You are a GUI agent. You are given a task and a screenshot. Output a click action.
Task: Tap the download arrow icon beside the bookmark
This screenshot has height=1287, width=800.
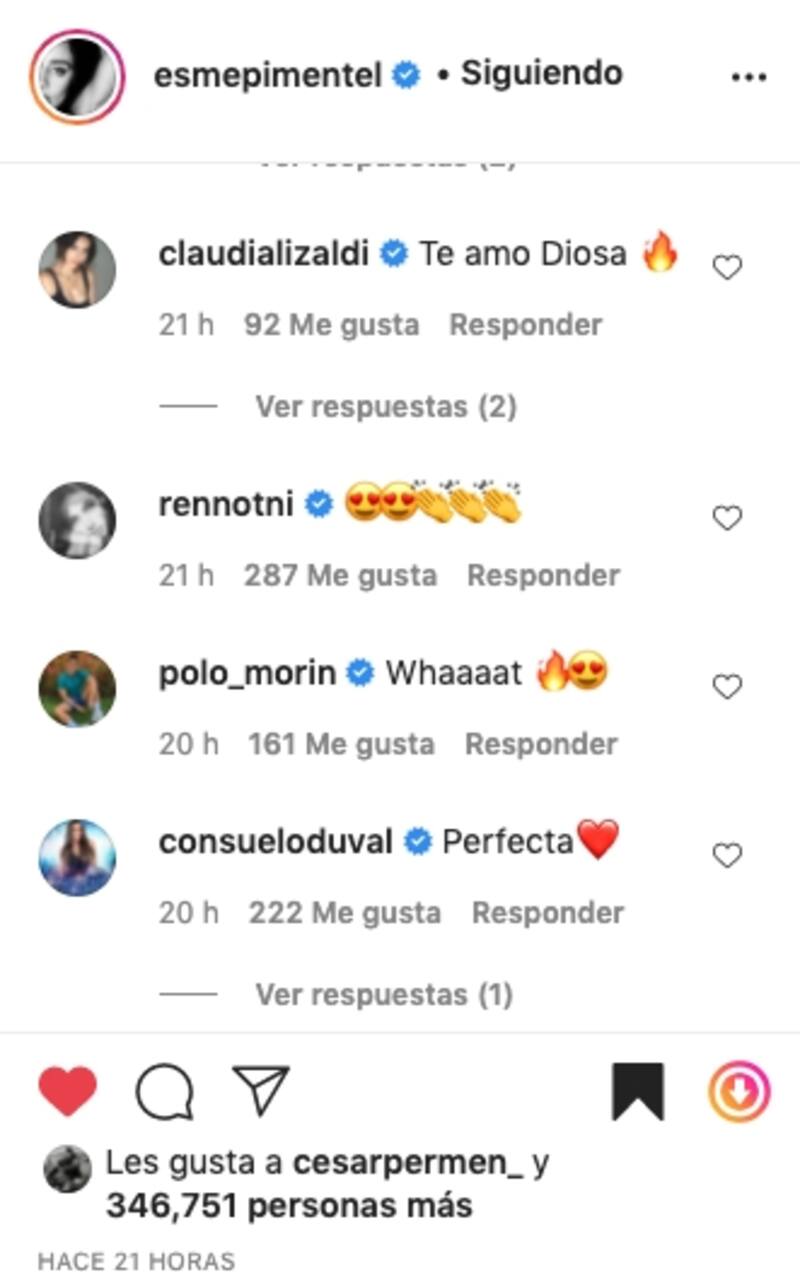point(739,1091)
